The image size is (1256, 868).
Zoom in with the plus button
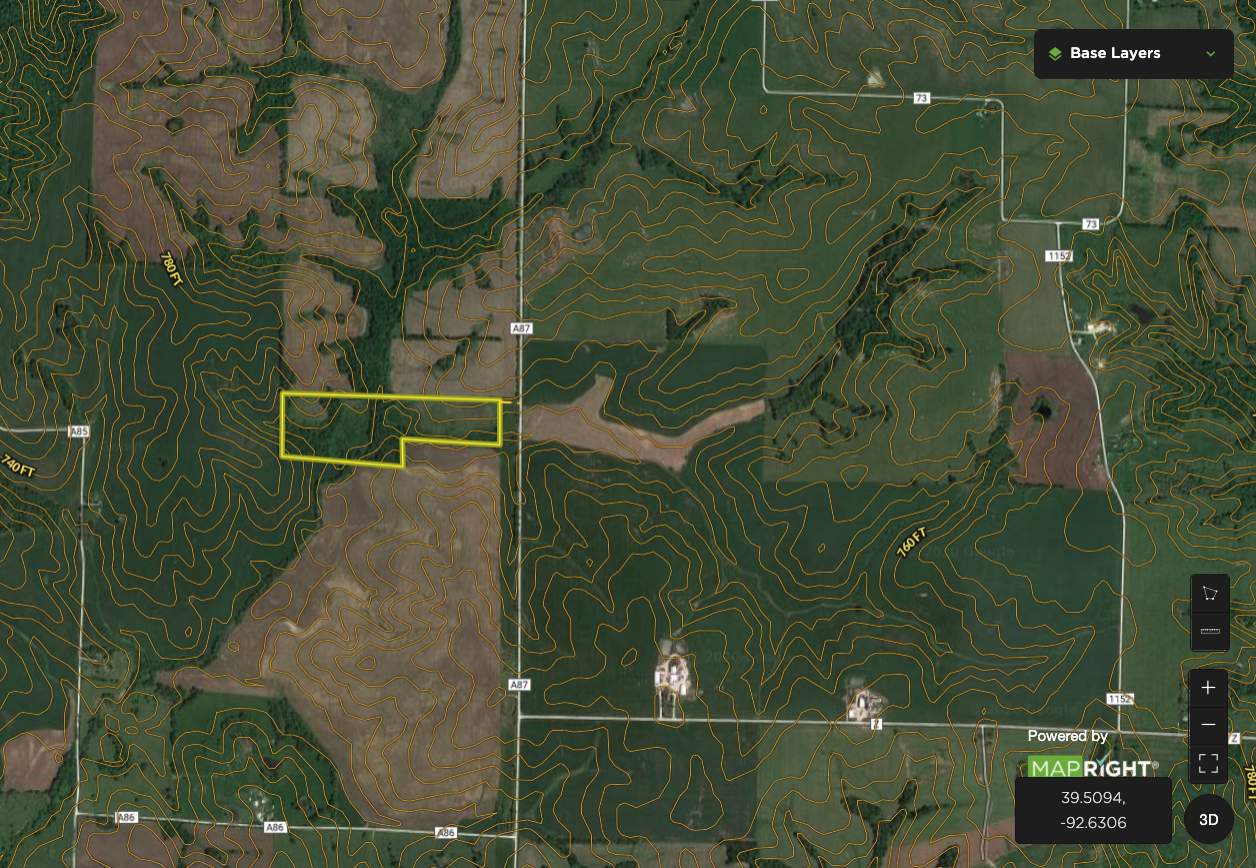[1208, 688]
